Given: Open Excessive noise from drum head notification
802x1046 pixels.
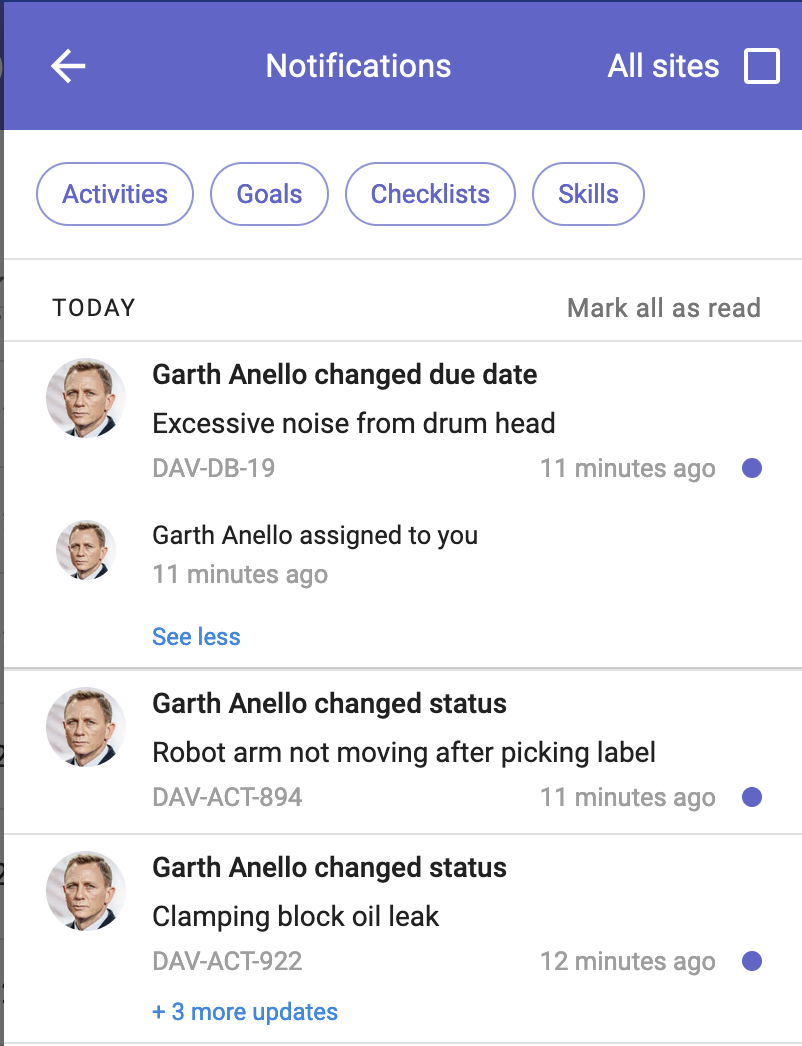Looking at the screenshot, I should tap(353, 423).
